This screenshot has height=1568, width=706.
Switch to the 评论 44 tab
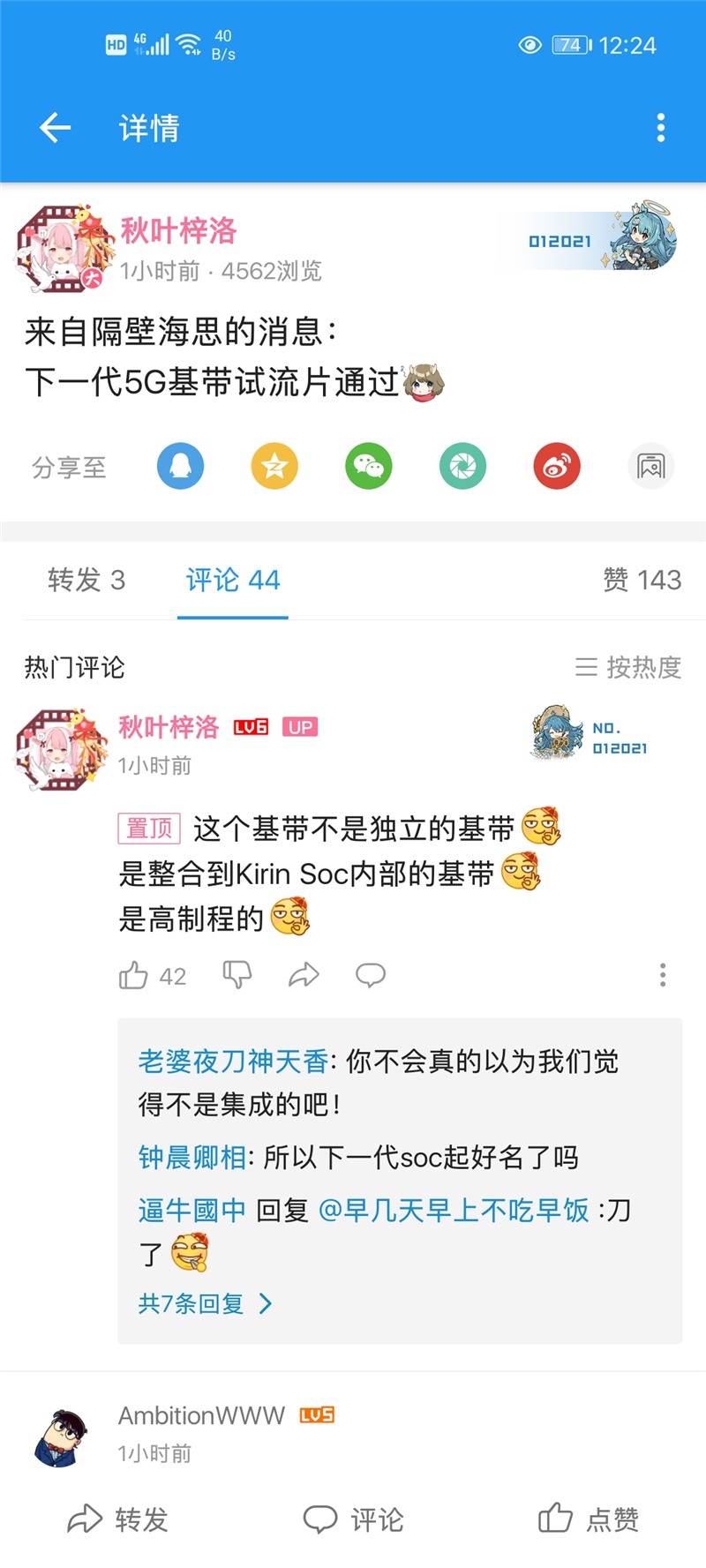(233, 580)
